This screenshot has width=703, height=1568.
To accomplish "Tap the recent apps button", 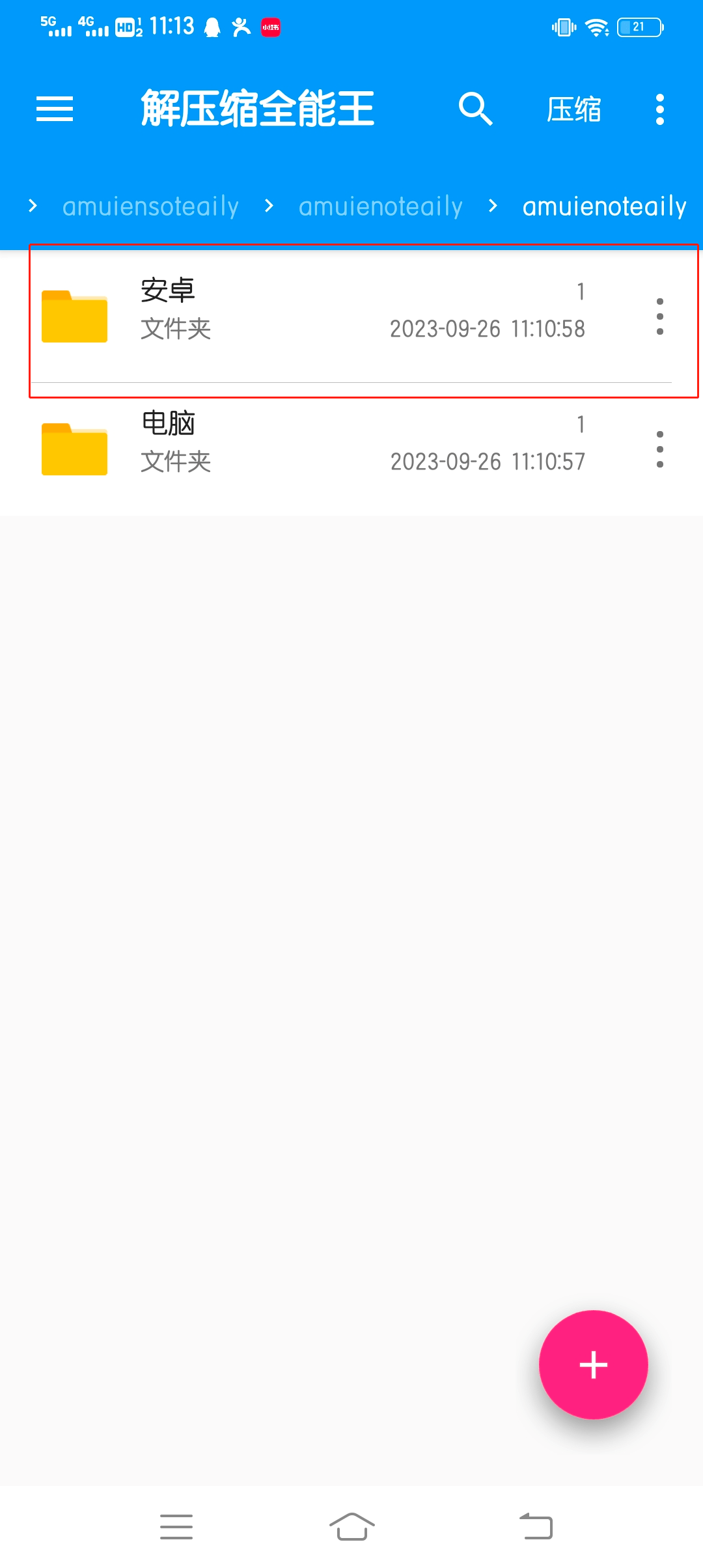I will (x=176, y=1525).
